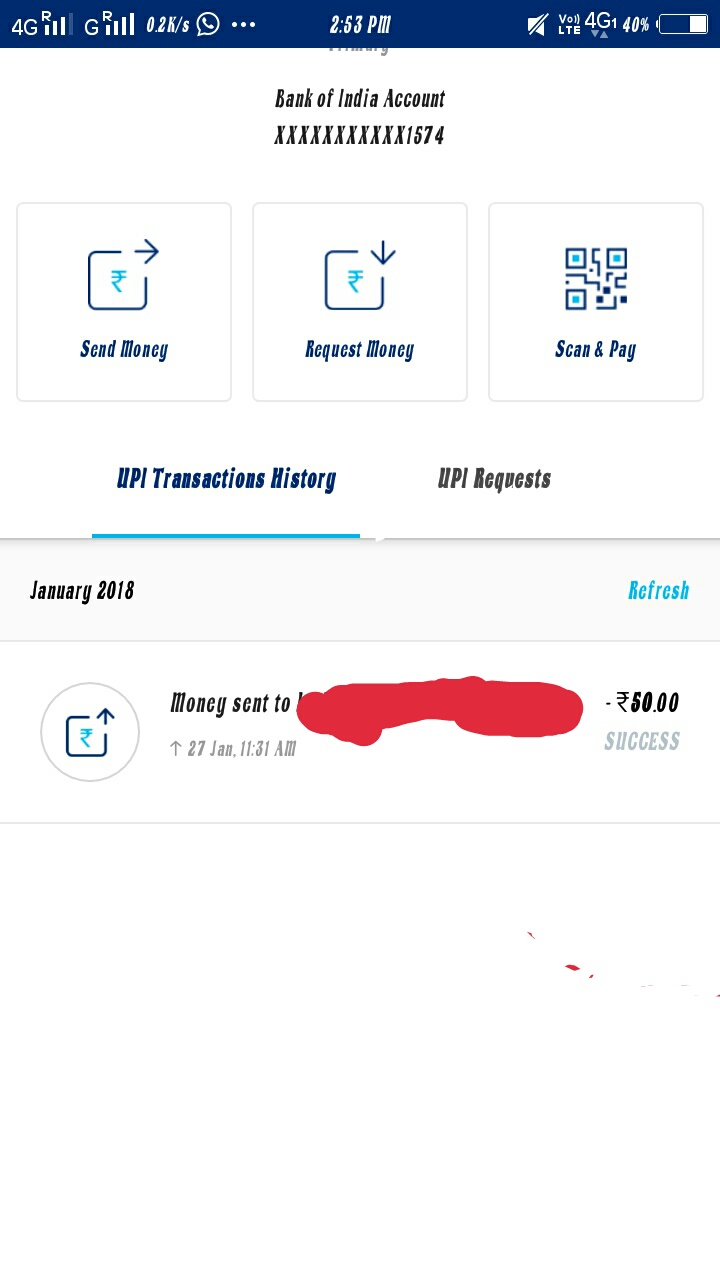The height and width of the screenshot is (1280, 720).
Task: Select Request Money
Action: (x=360, y=302)
